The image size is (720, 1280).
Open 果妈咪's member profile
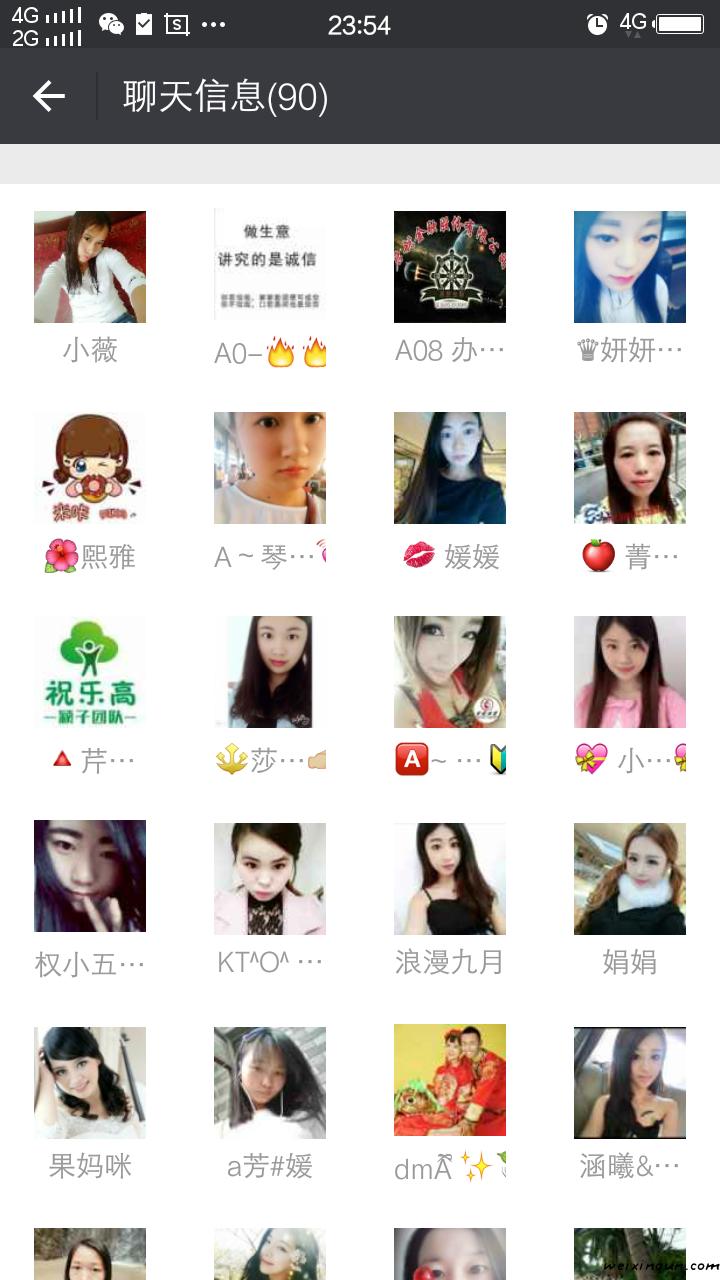(x=90, y=1082)
